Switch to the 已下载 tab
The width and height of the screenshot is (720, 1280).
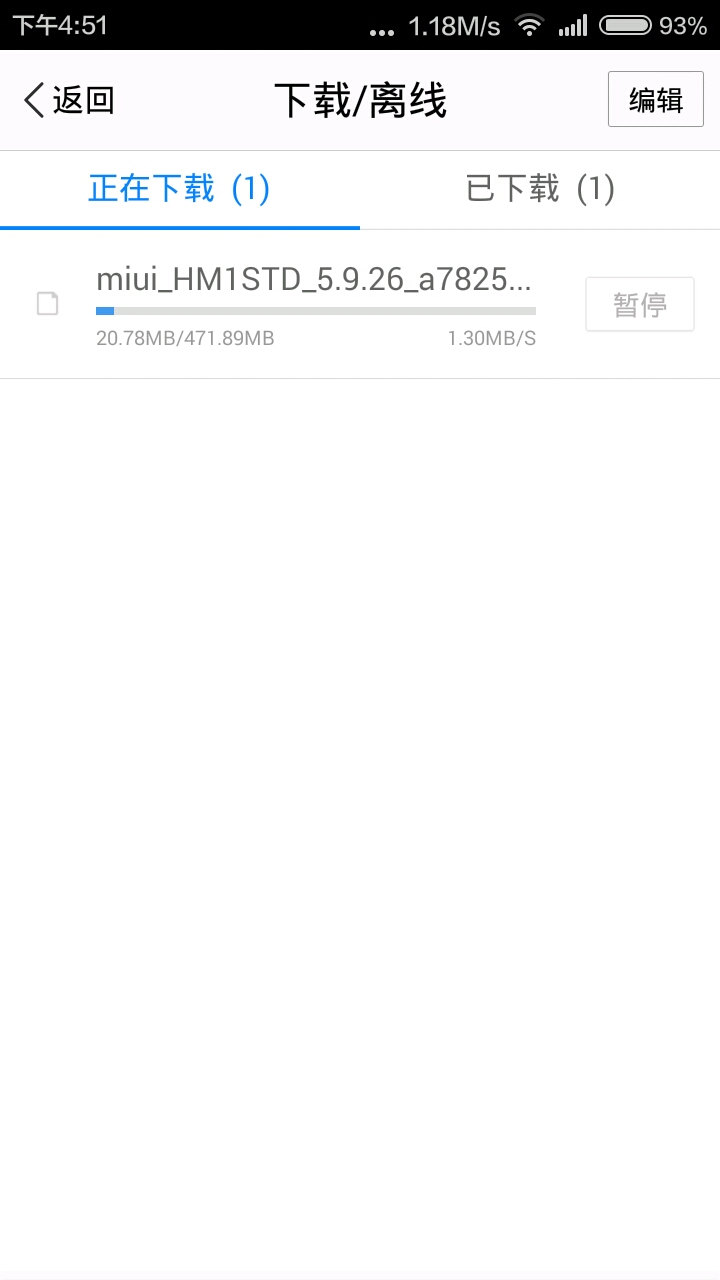540,189
